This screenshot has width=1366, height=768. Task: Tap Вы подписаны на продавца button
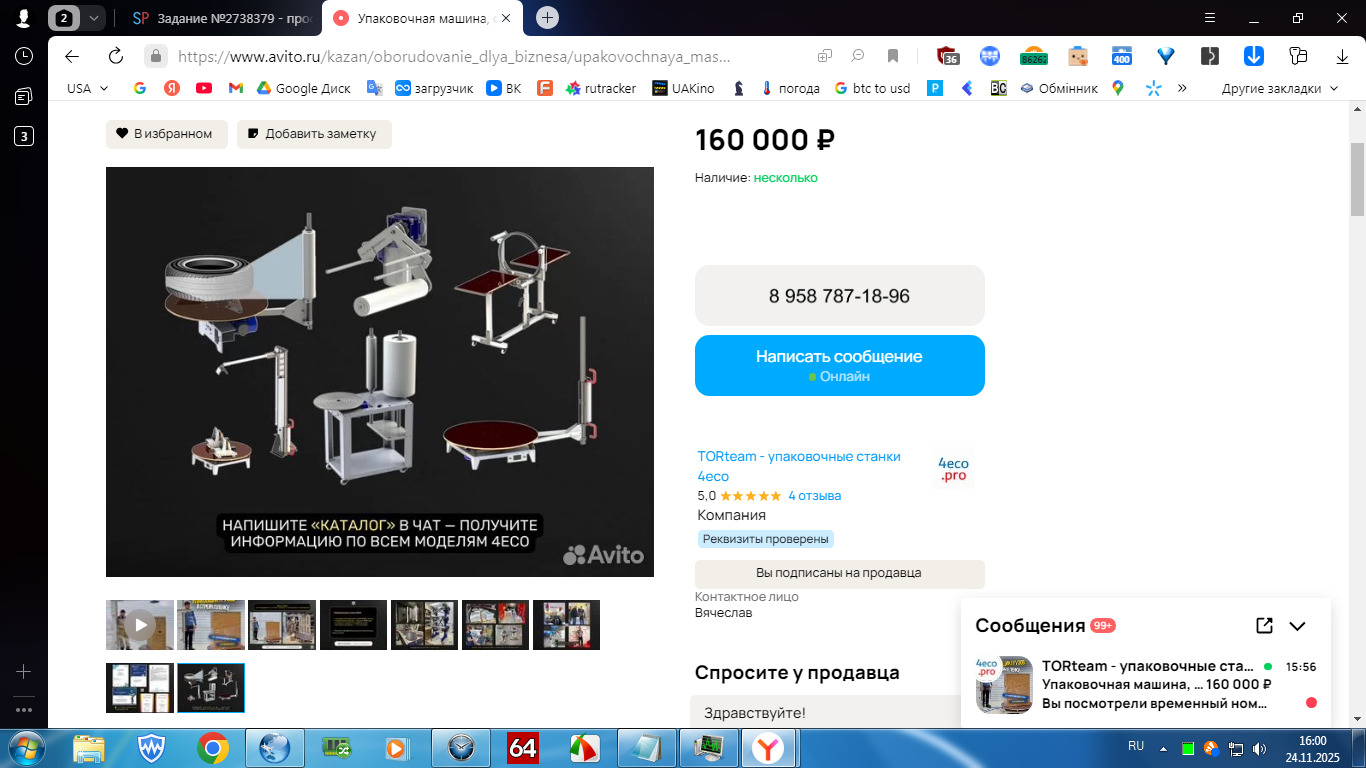click(x=839, y=574)
